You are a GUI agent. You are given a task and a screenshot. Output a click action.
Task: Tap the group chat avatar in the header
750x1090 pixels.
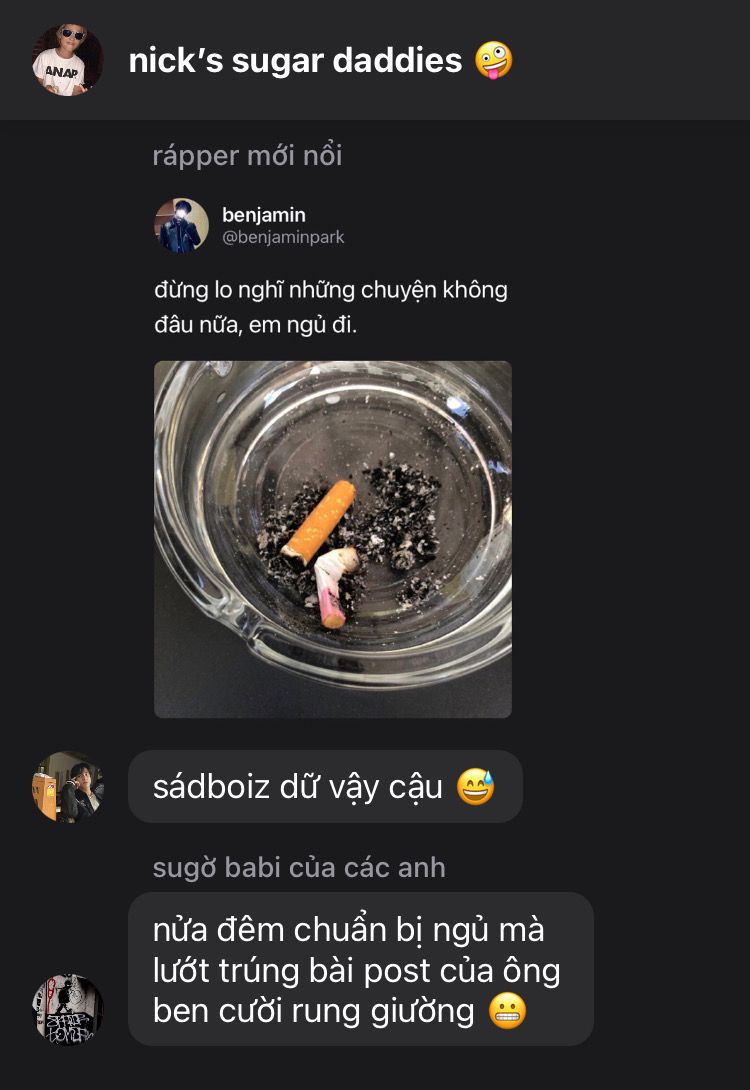tap(68, 60)
